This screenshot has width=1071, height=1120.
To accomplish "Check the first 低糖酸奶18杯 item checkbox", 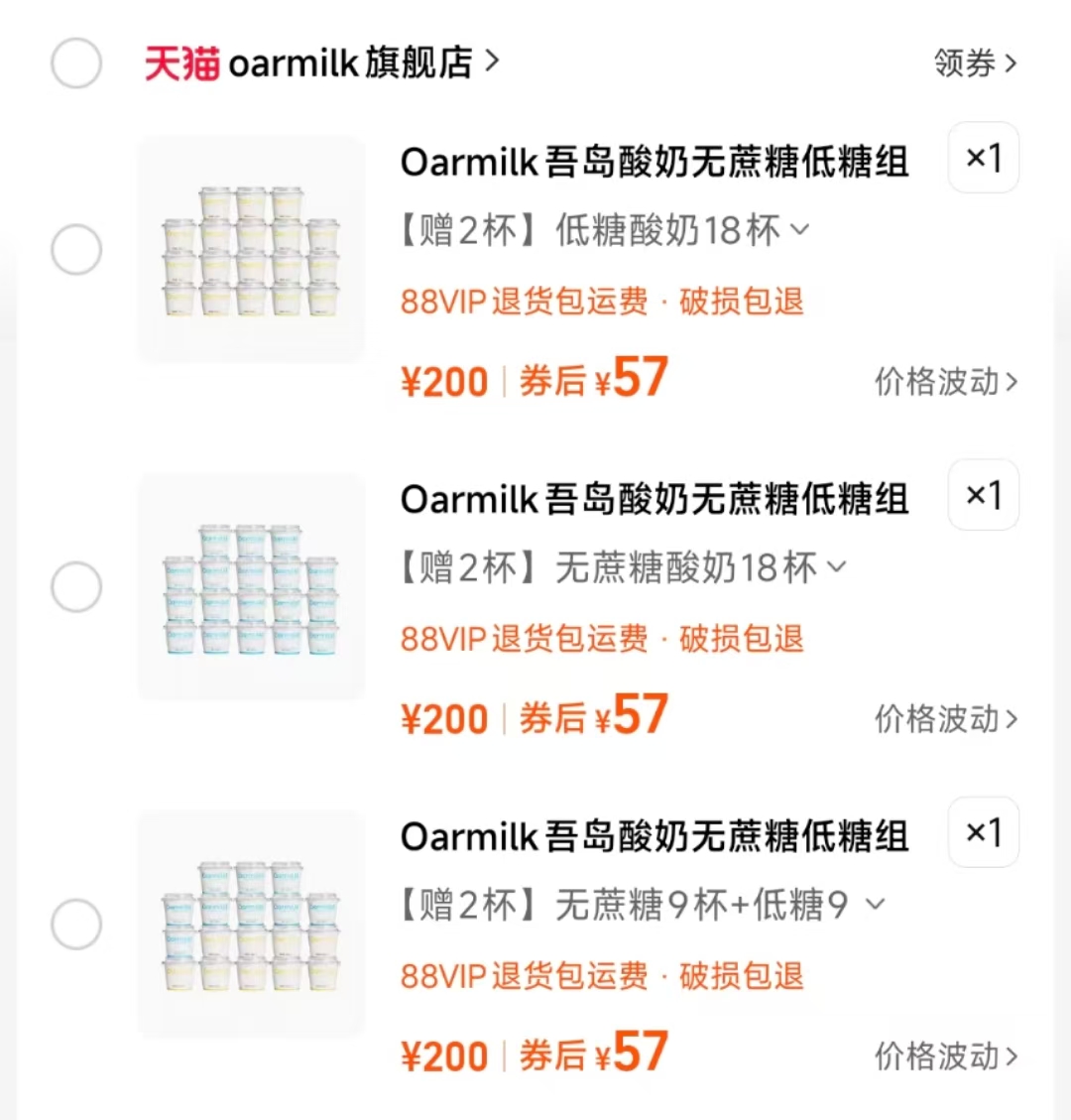I will coord(76,250).
